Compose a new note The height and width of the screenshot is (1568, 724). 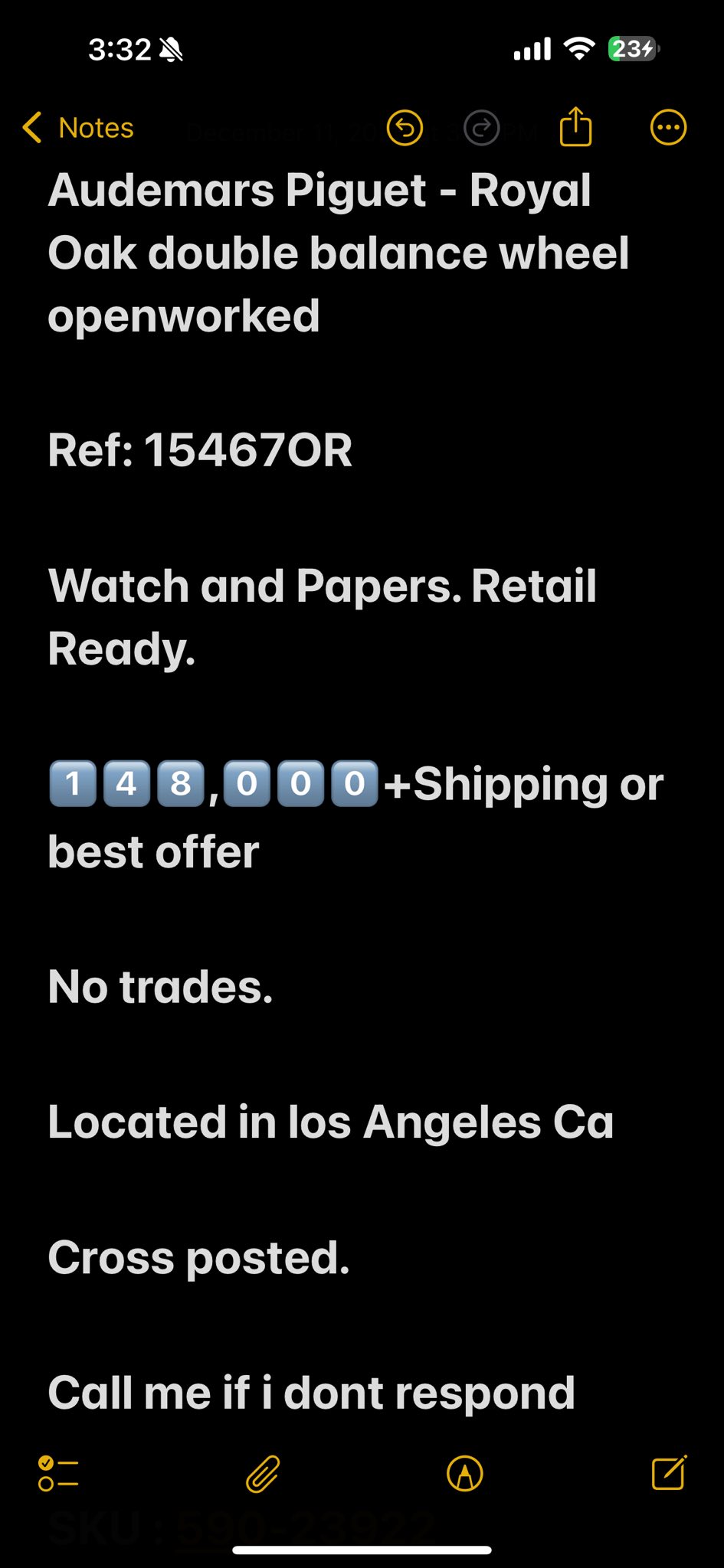pos(669,1472)
